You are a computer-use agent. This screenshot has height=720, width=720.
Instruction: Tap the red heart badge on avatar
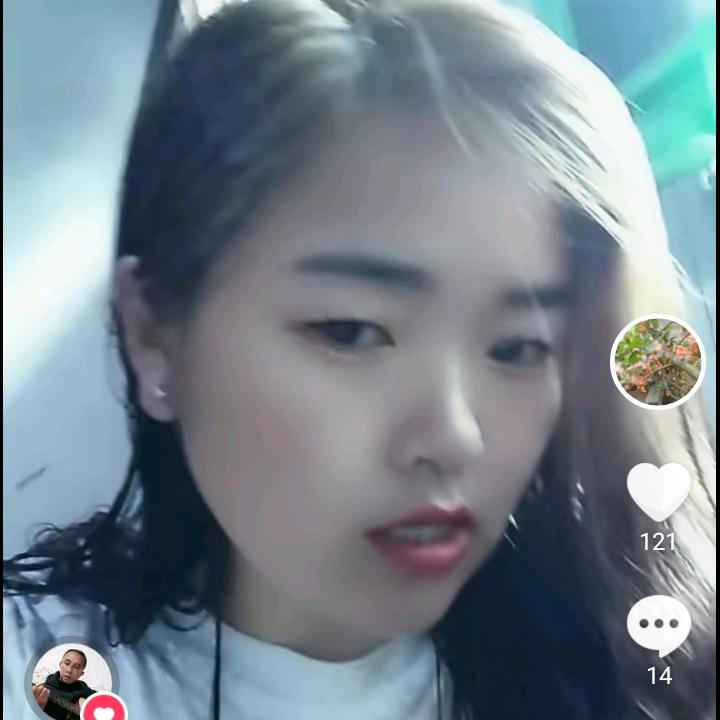tap(104, 711)
